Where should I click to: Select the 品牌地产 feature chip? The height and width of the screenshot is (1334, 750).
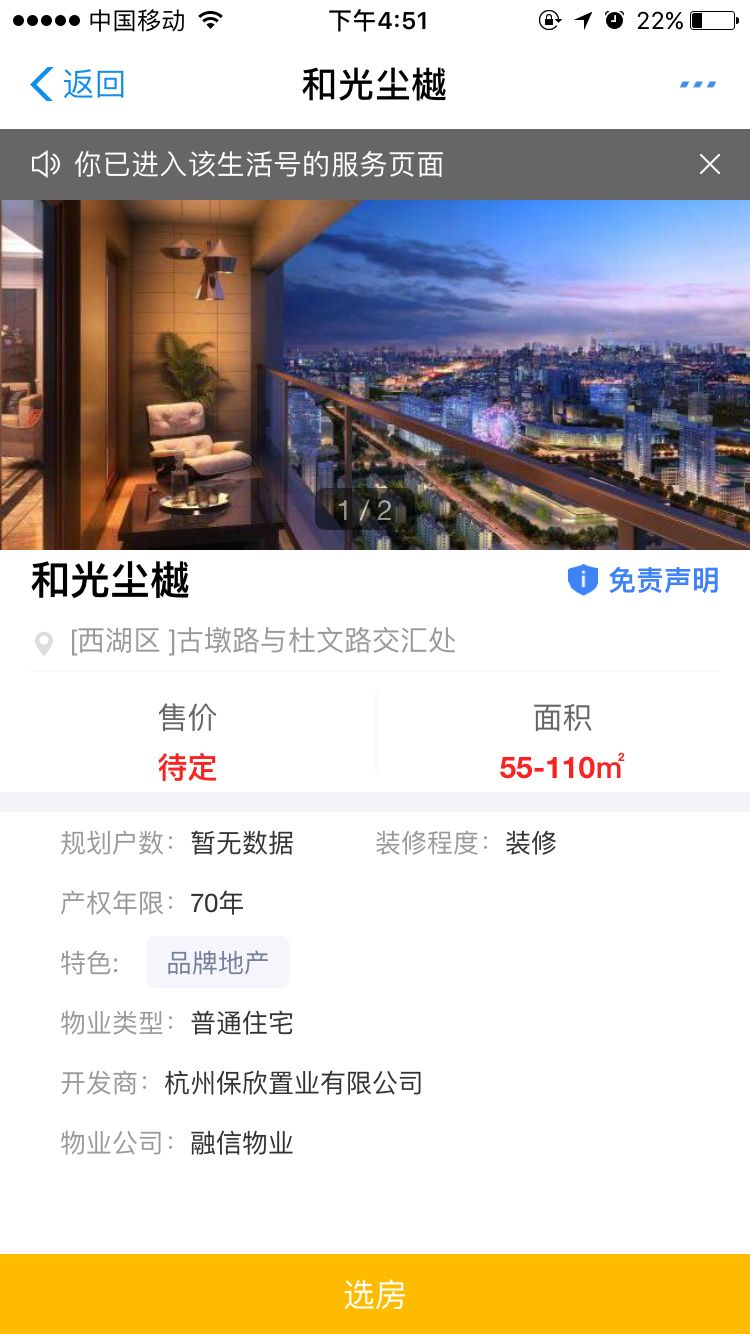tap(218, 963)
